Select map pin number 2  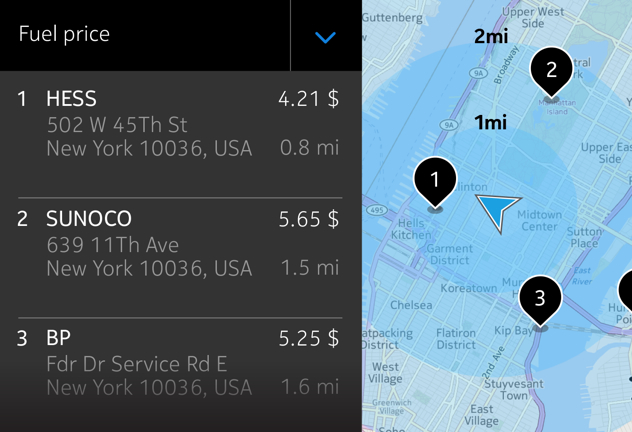[550, 71]
